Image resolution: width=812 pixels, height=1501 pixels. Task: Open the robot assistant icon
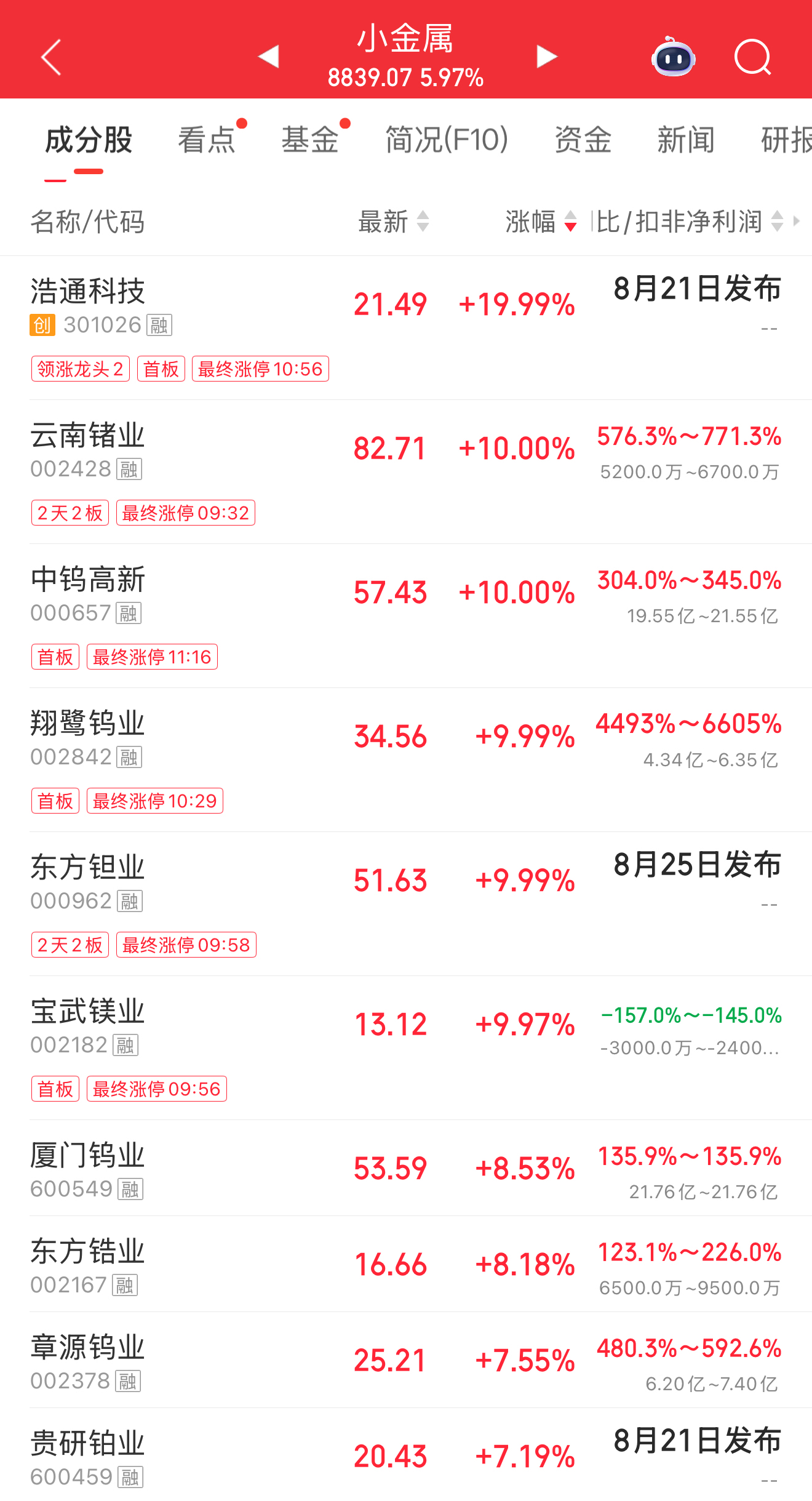(673, 57)
